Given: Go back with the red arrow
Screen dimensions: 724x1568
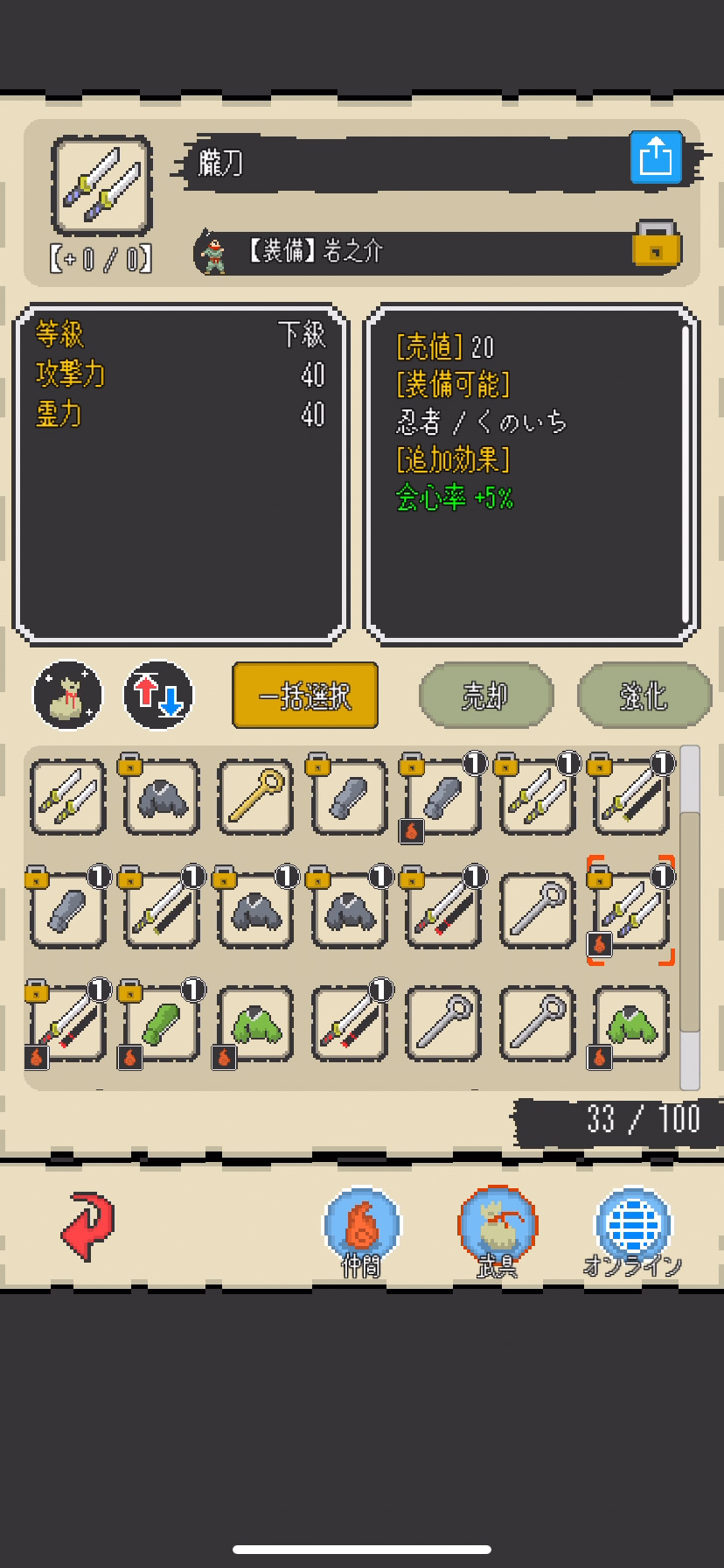Looking at the screenshot, I should click(x=87, y=1226).
